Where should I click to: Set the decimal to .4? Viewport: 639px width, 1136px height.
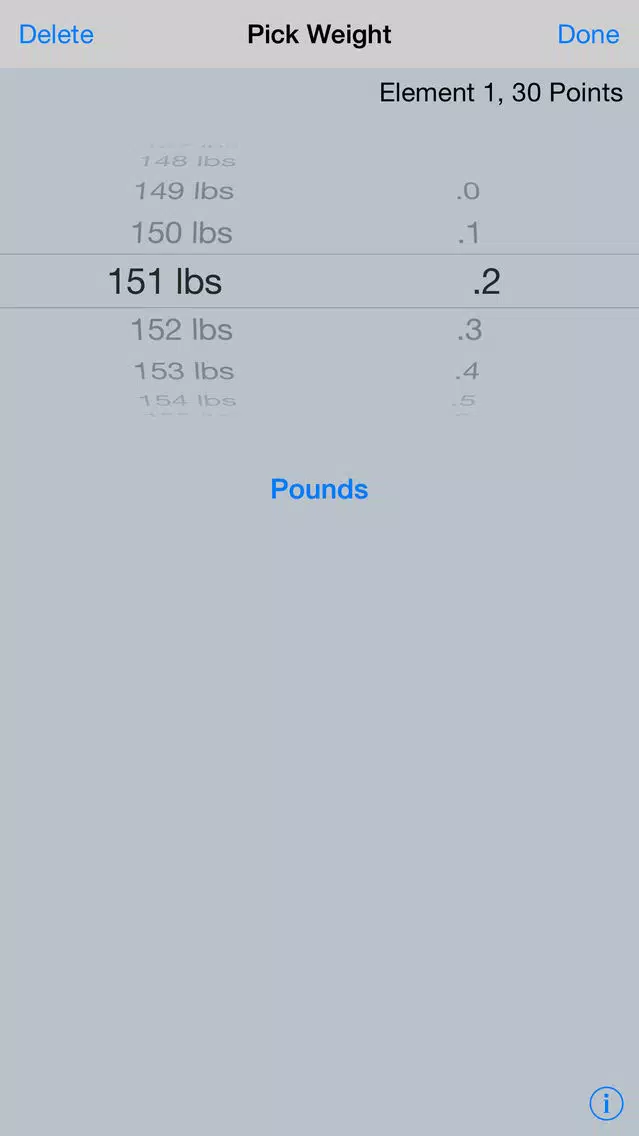coord(467,372)
